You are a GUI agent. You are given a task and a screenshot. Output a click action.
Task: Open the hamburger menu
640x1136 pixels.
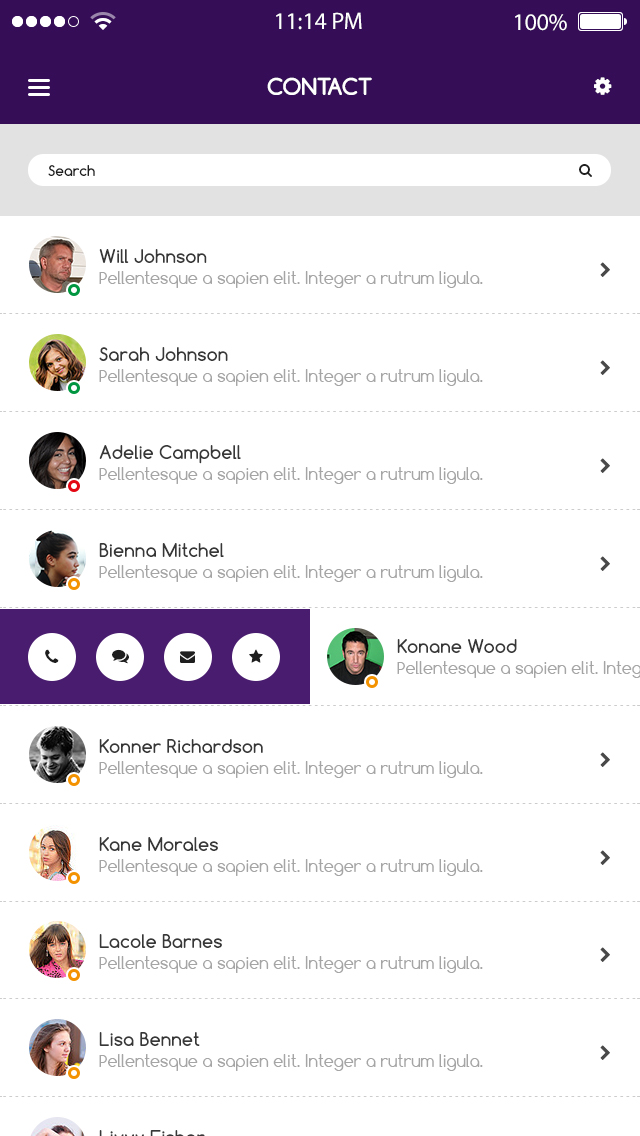point(39,88)
